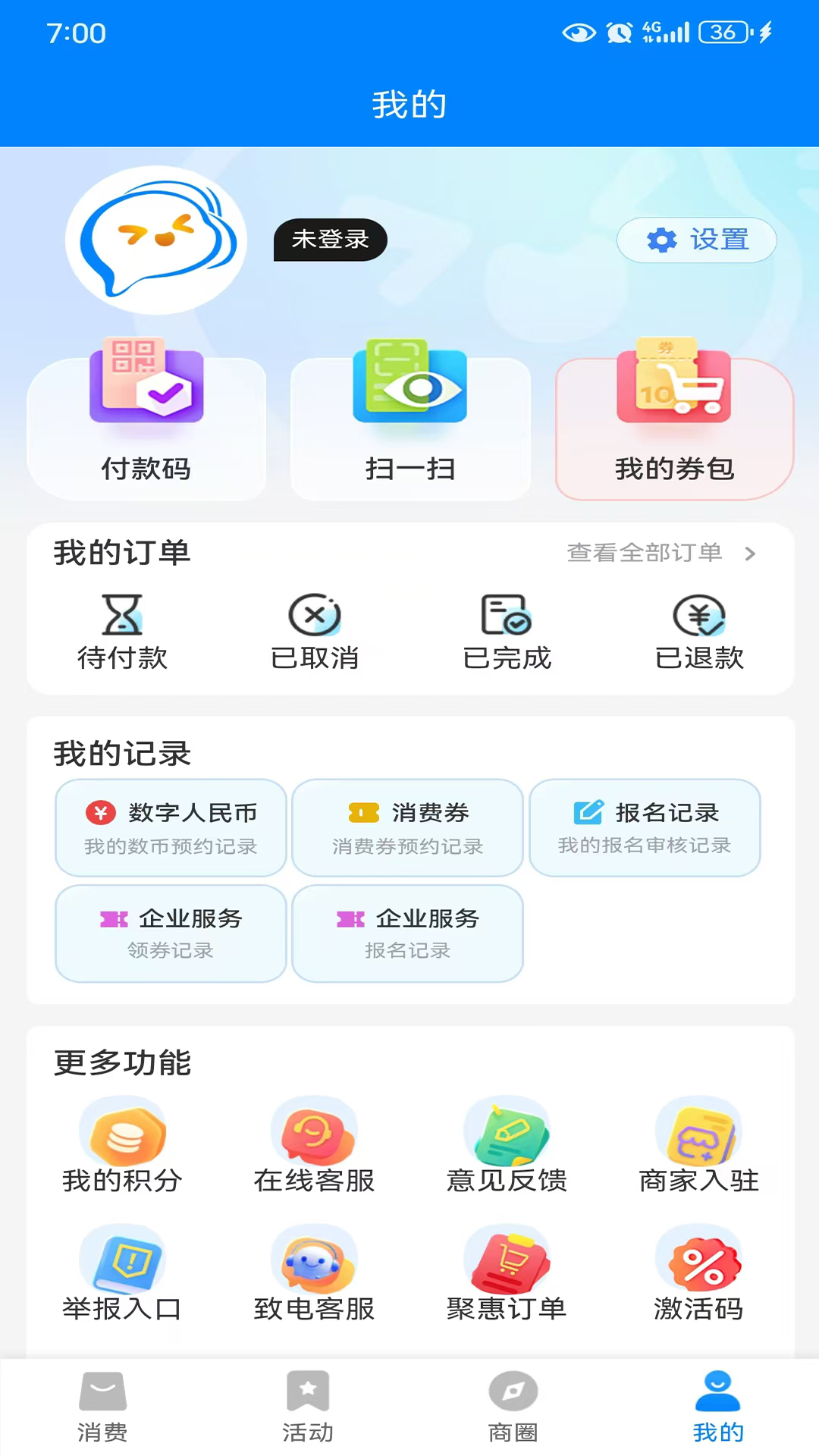Viewport: 819px width, 1456px height.
Task: Show 待付款 pending payment orders
Action: [x=122, y=632]
